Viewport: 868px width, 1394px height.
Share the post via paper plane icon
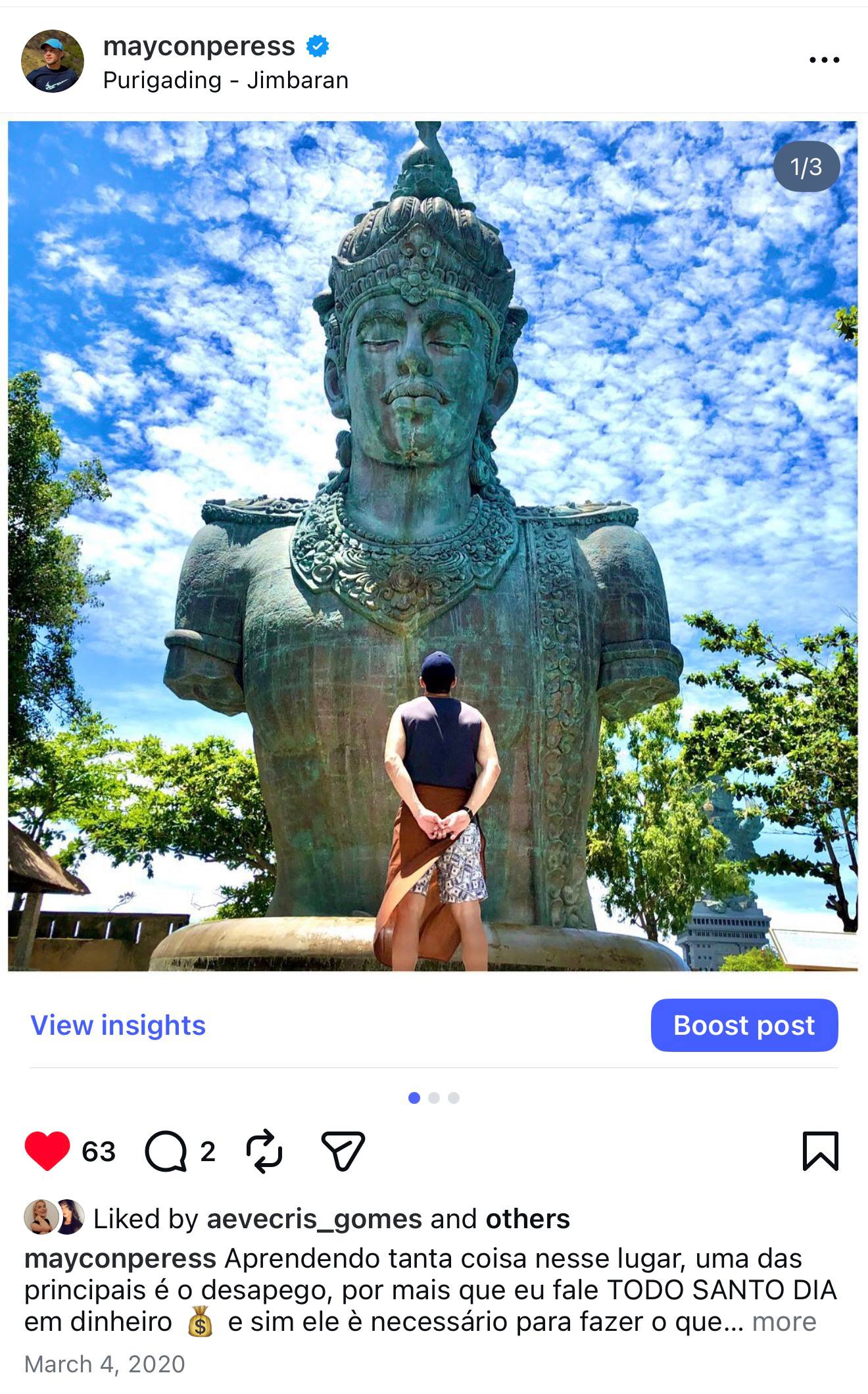point(343,1151)
